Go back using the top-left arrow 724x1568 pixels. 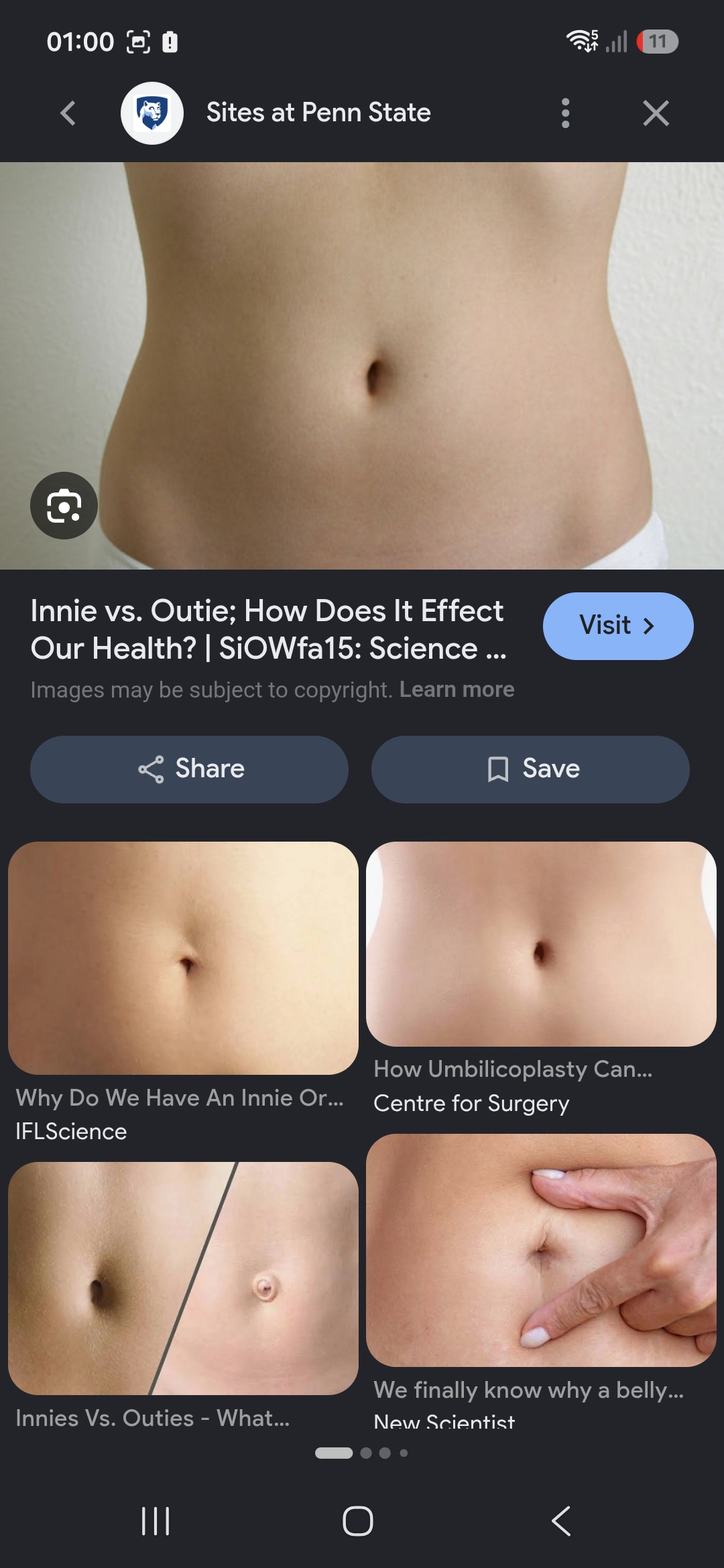[x=68, y=113]
